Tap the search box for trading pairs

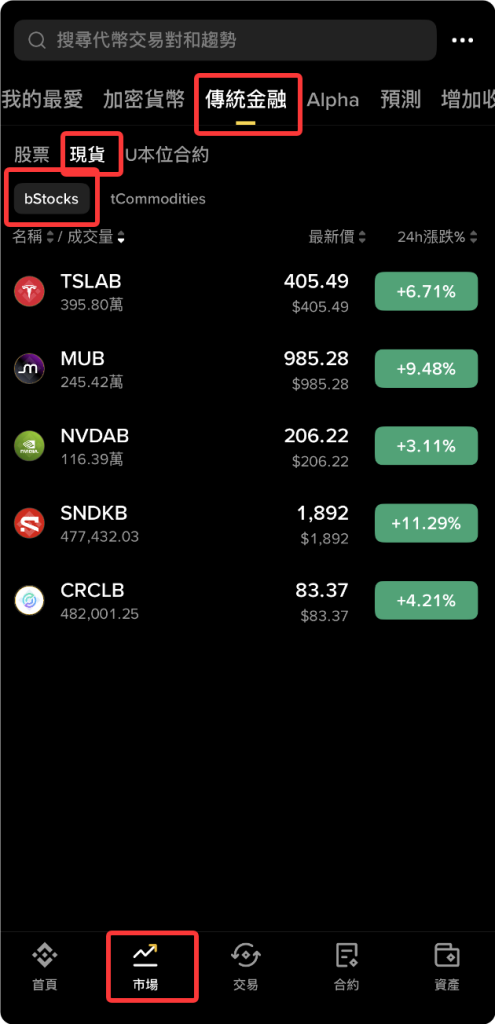coord(225,40)
